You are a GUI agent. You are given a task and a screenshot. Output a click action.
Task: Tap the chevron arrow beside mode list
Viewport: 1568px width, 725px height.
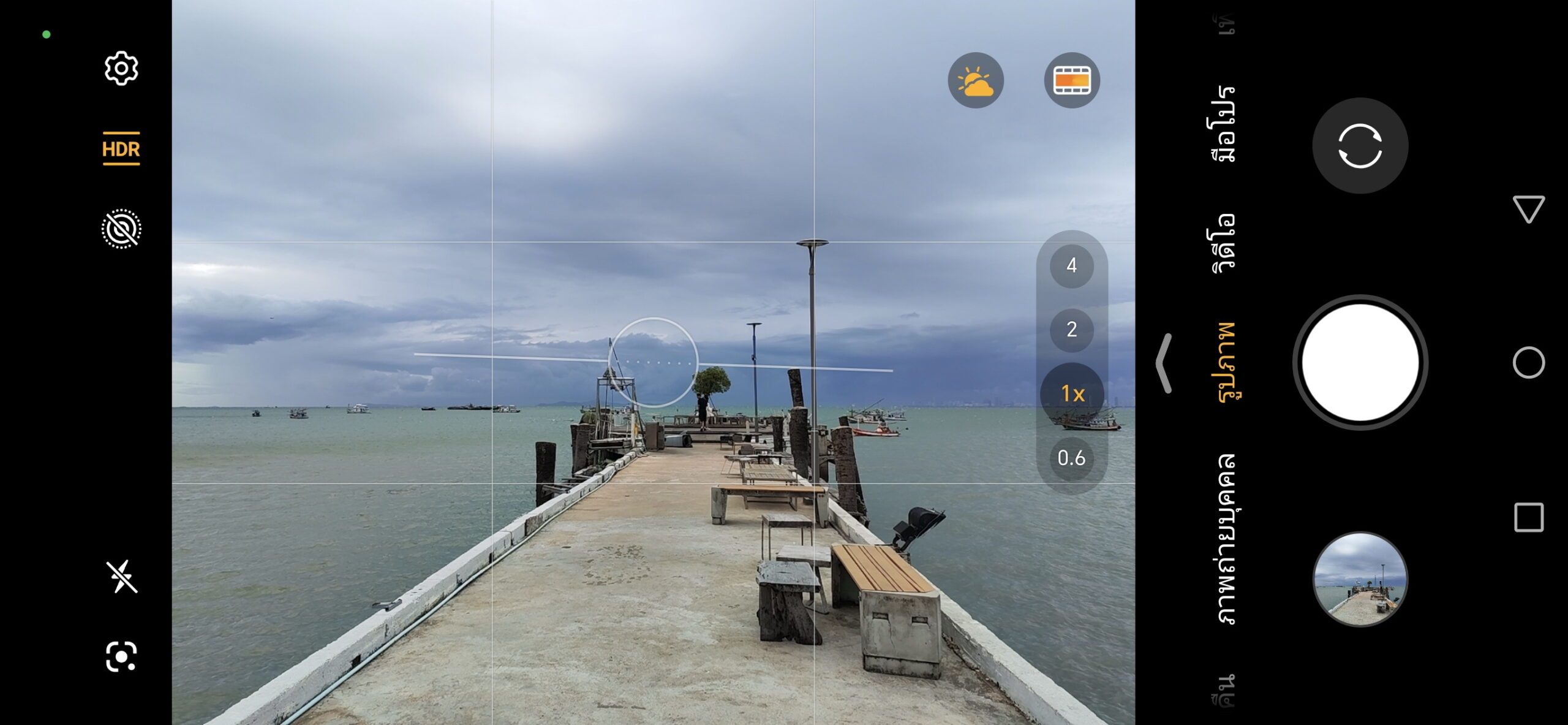coord(1164,363)
